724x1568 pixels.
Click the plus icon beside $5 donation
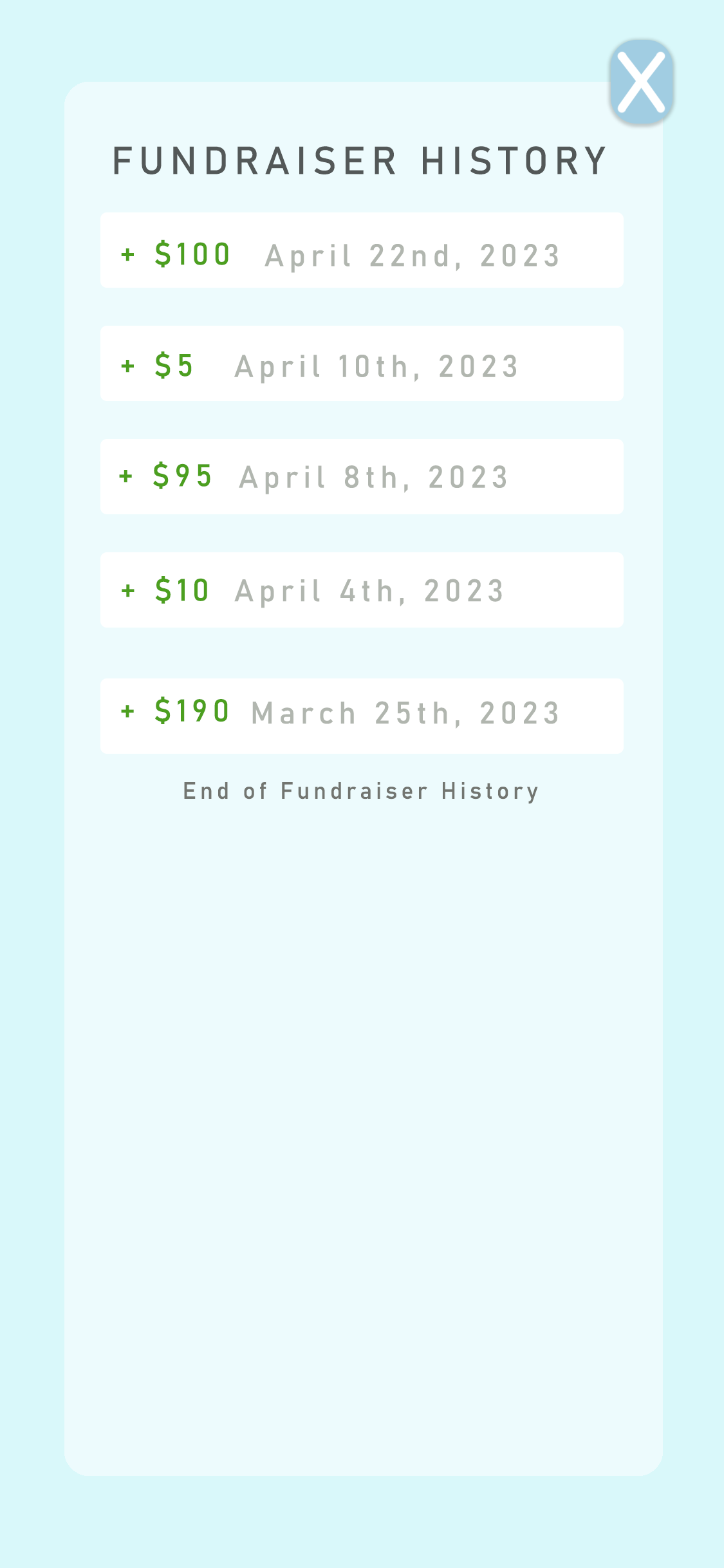[x=129, y=366]
